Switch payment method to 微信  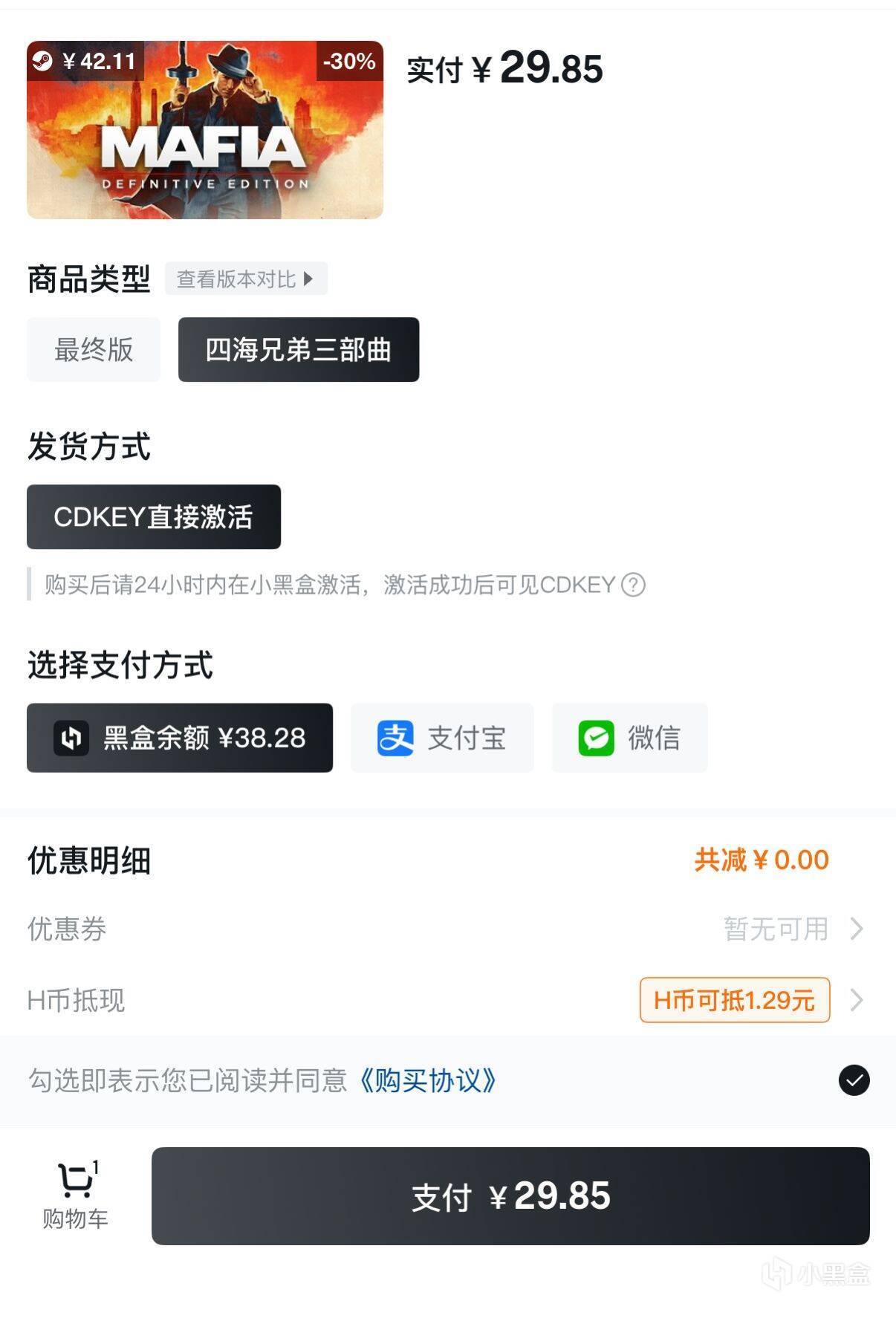pos(629,738)
